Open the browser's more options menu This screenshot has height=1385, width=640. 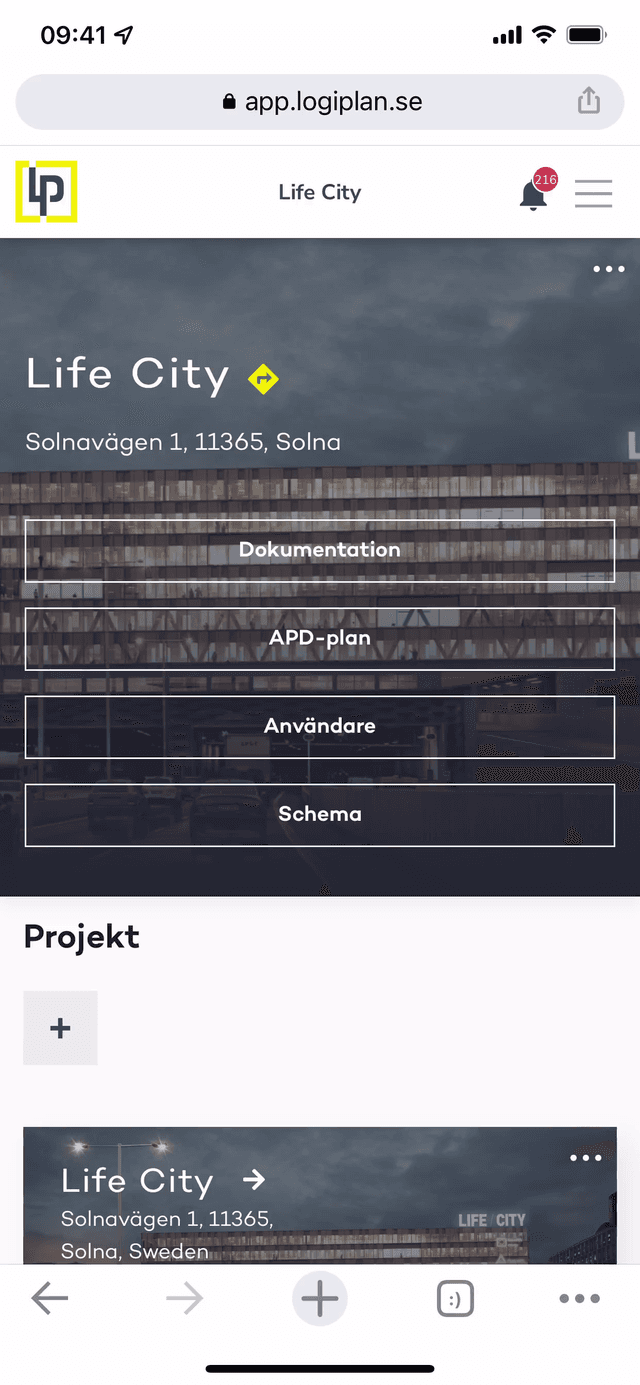[579, 1299]
